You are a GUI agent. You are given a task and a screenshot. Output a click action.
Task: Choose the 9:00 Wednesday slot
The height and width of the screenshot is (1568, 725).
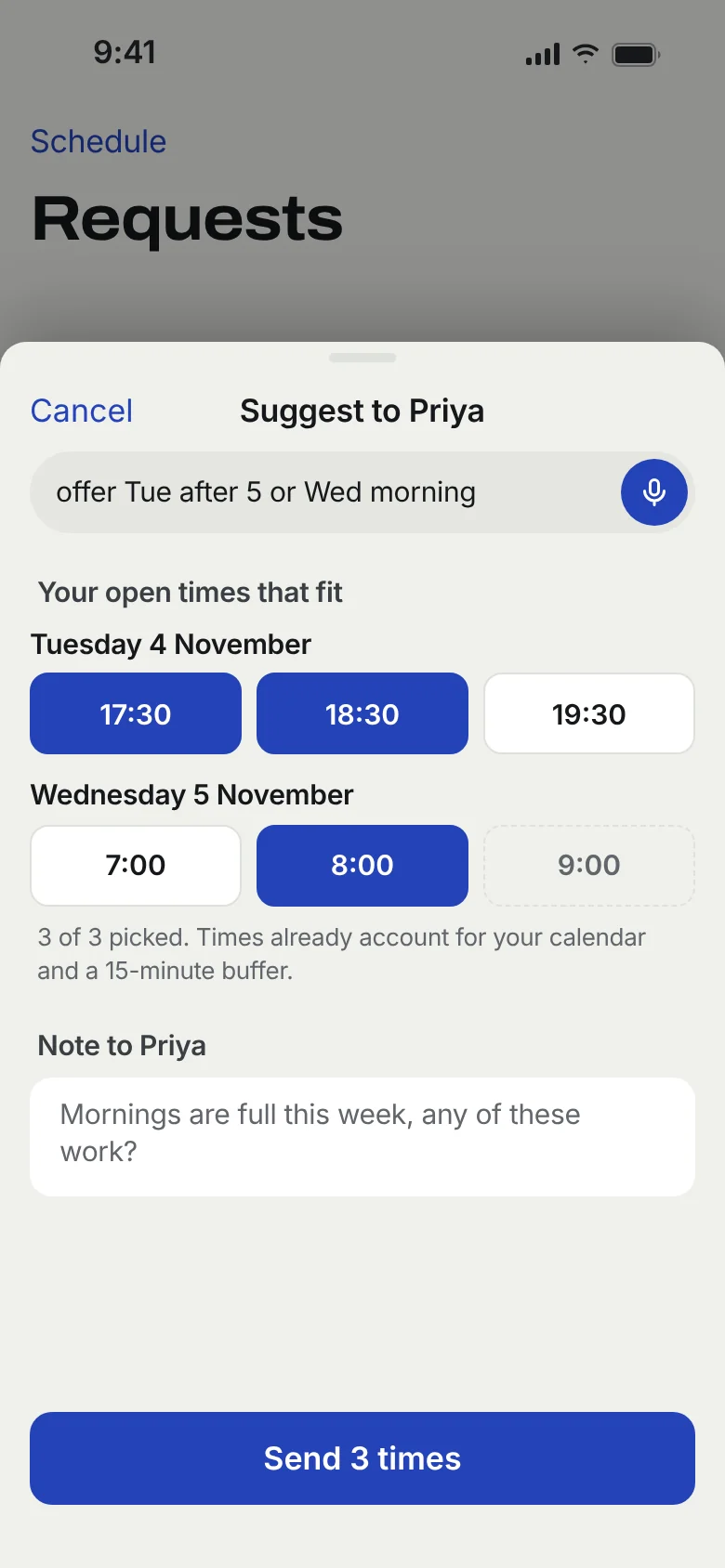click(589, 866)
